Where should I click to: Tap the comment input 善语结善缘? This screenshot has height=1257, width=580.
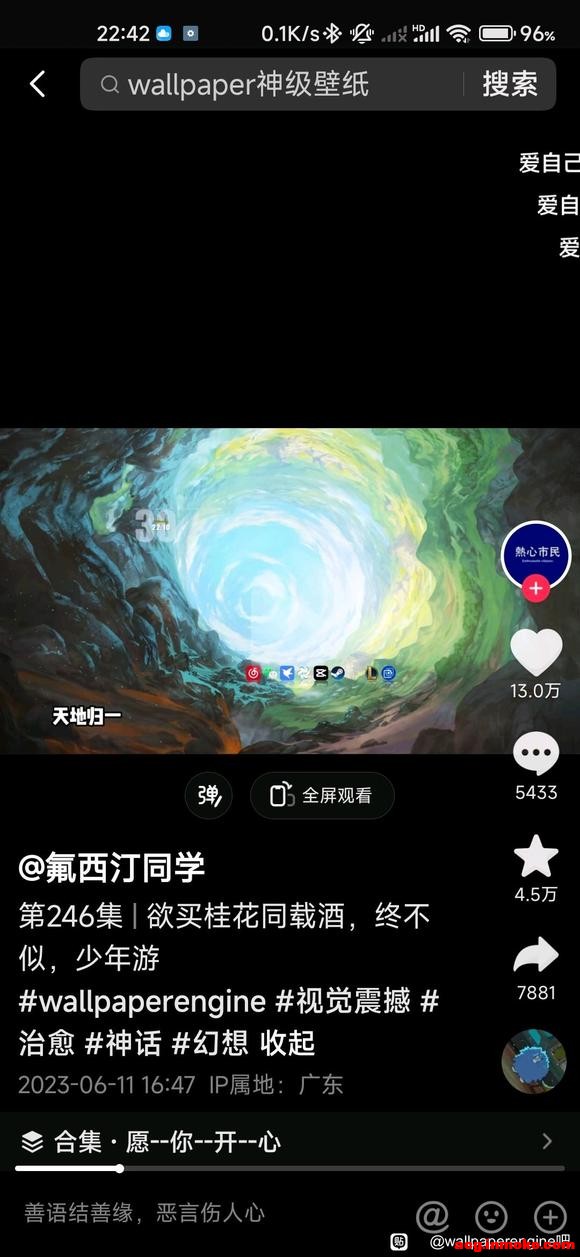145,1214
